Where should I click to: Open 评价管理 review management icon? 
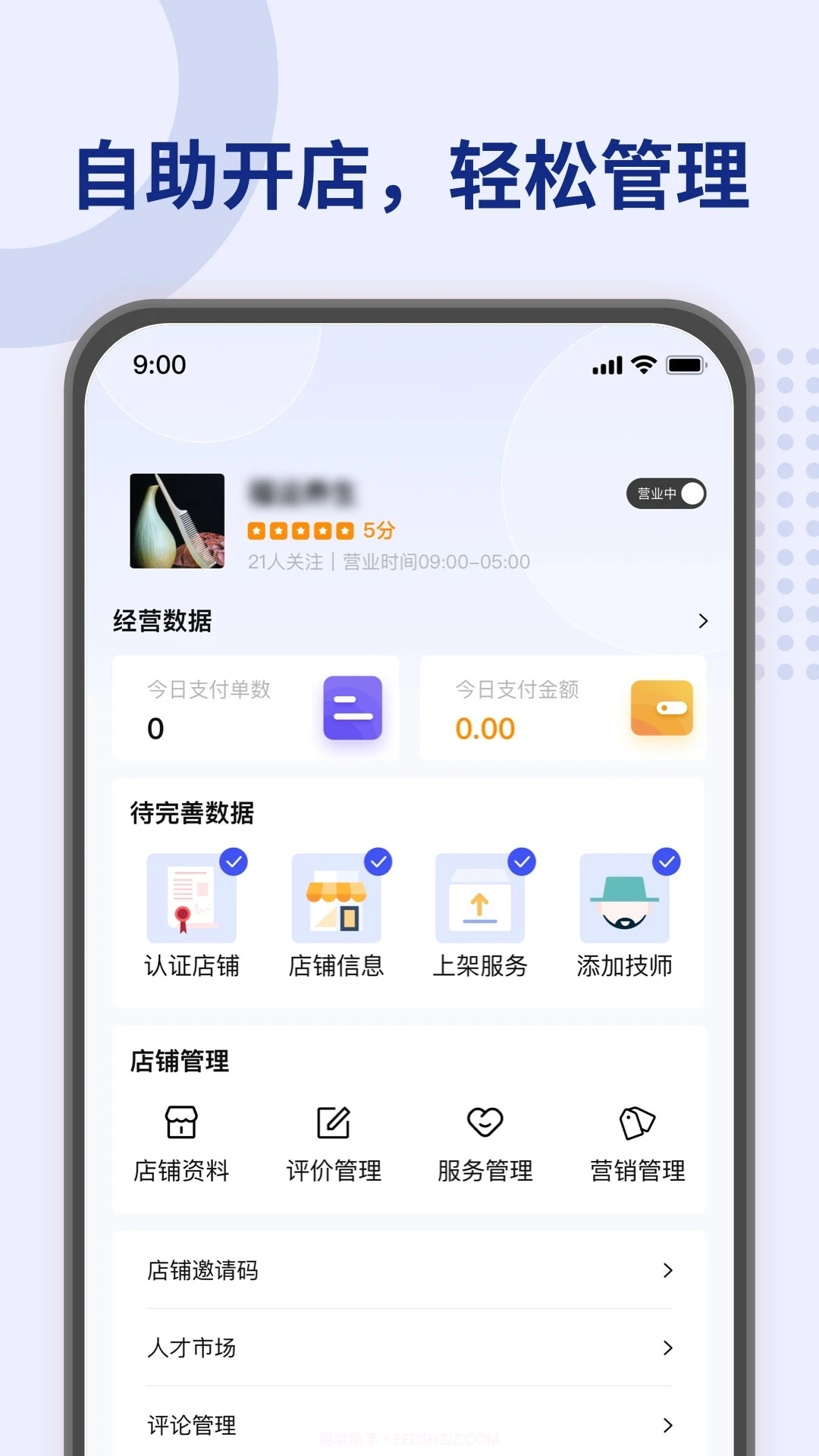pos(332,1121)
